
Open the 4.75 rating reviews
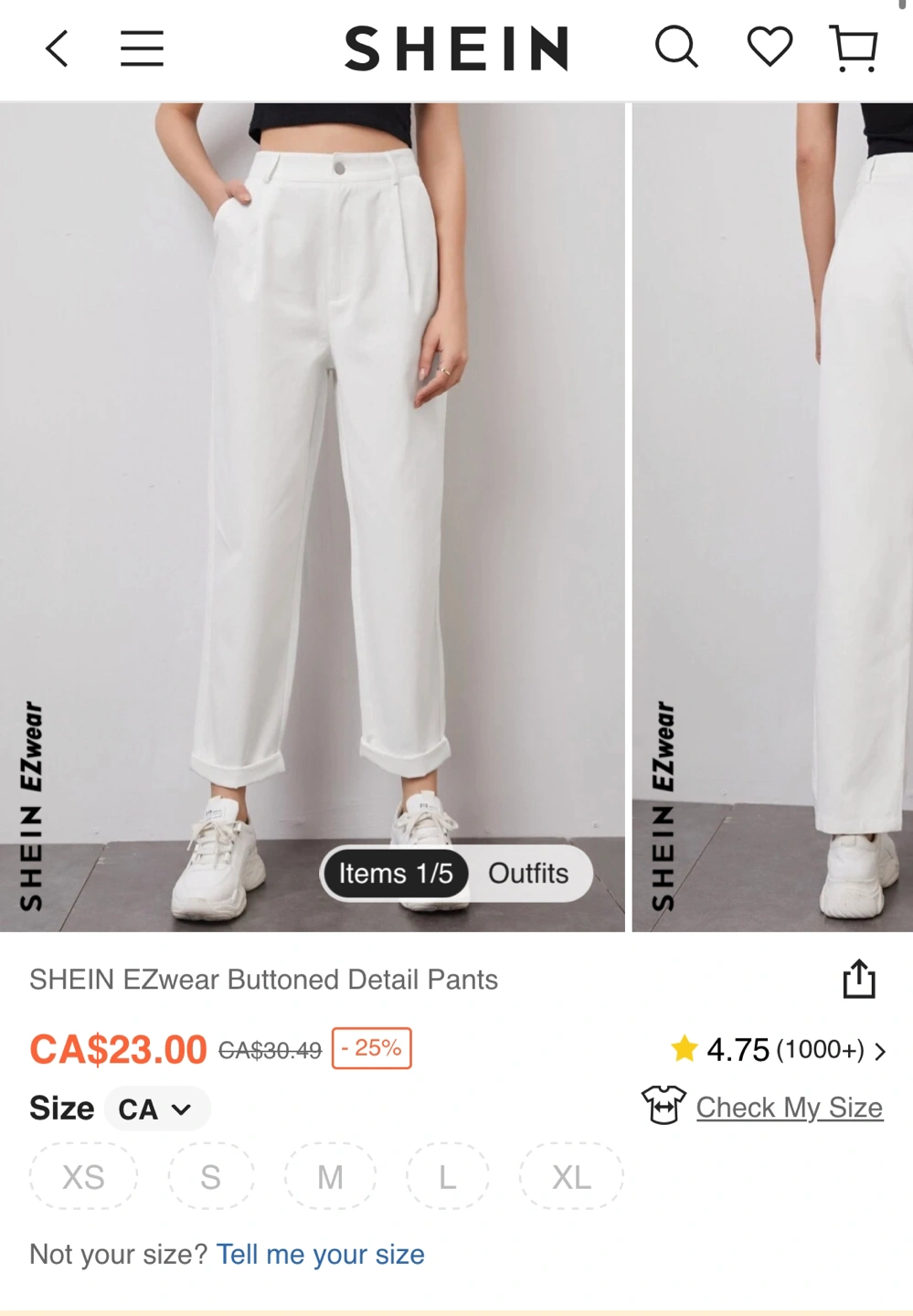(x=777, y=1050)
